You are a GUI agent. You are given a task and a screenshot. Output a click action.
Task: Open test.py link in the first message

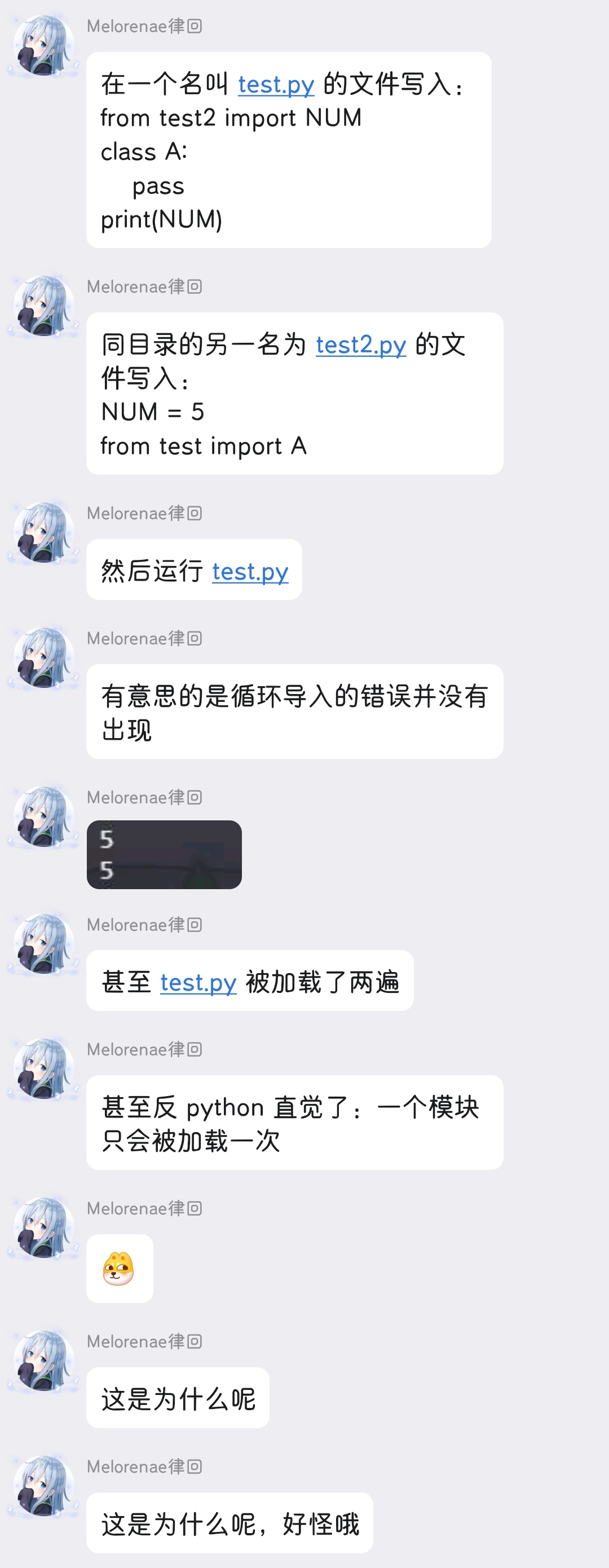coord(276,85)
